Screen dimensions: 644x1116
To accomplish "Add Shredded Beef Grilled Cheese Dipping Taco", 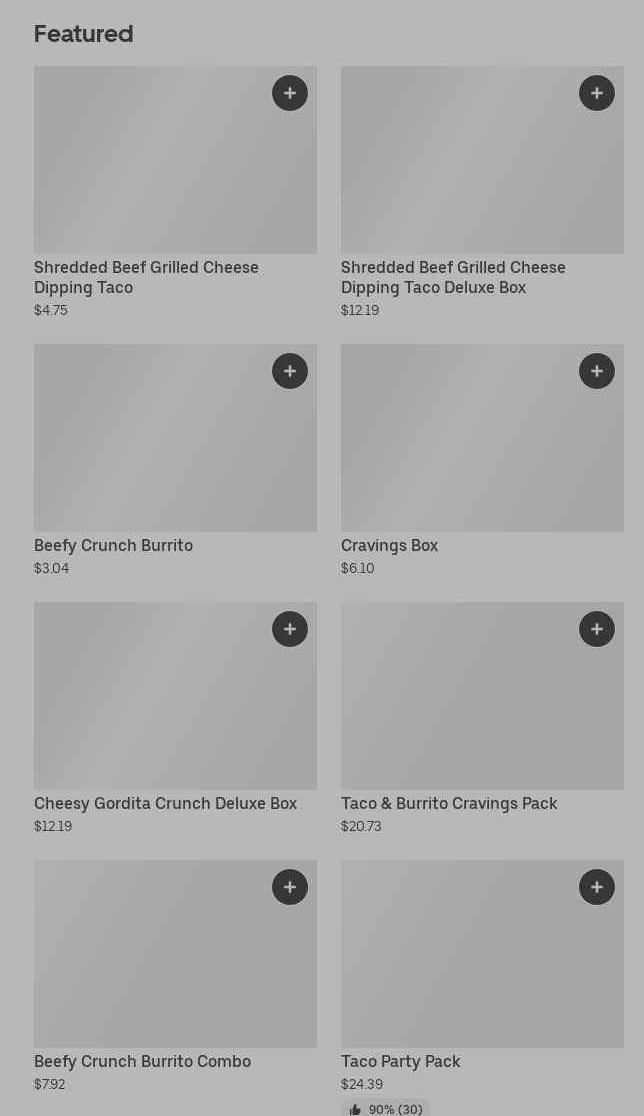I will click(290, 93).
